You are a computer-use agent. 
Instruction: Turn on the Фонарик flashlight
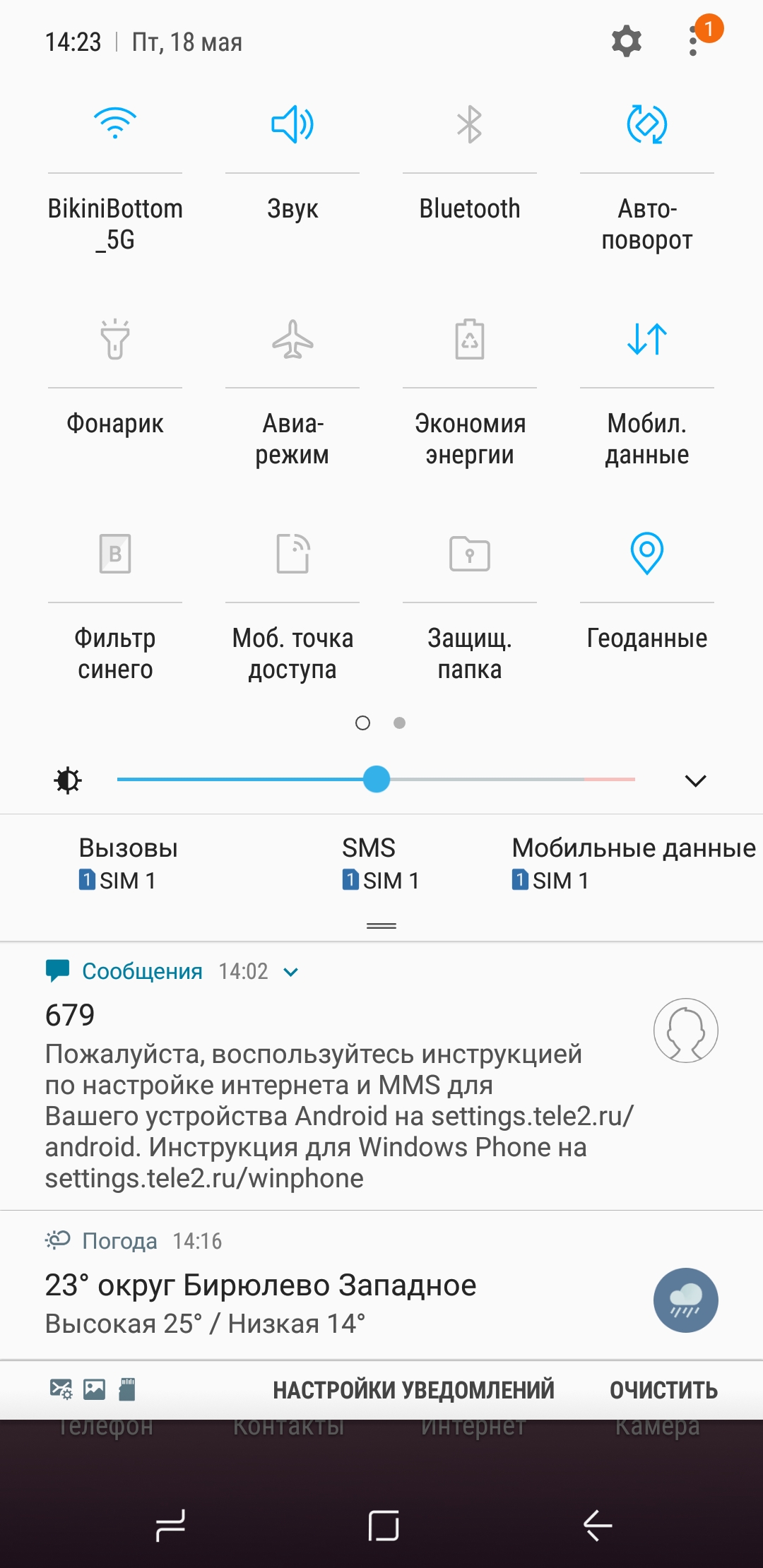click(x=115, y=340)
